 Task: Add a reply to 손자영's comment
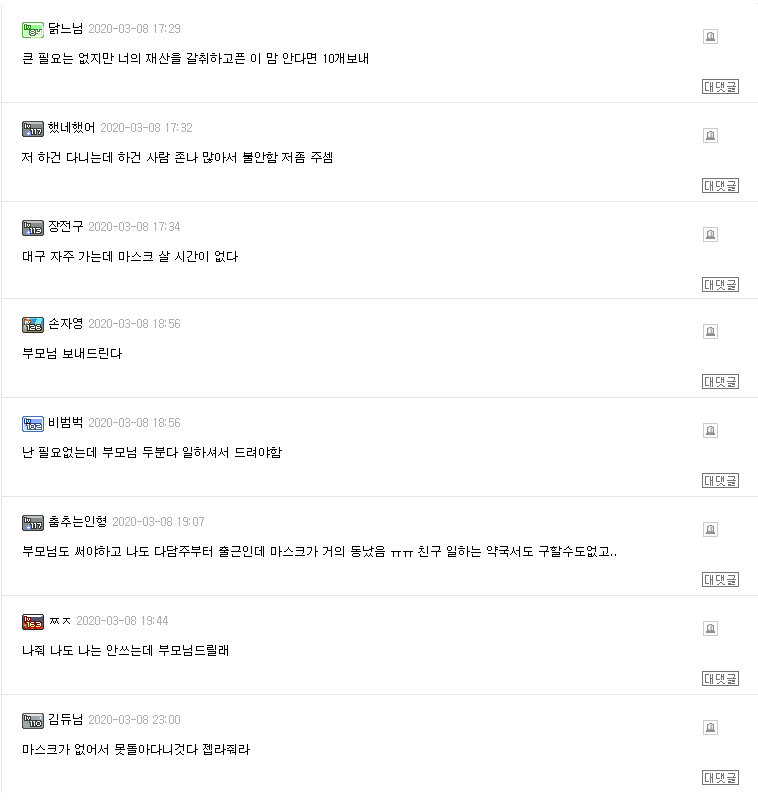[x=720, y=382]
